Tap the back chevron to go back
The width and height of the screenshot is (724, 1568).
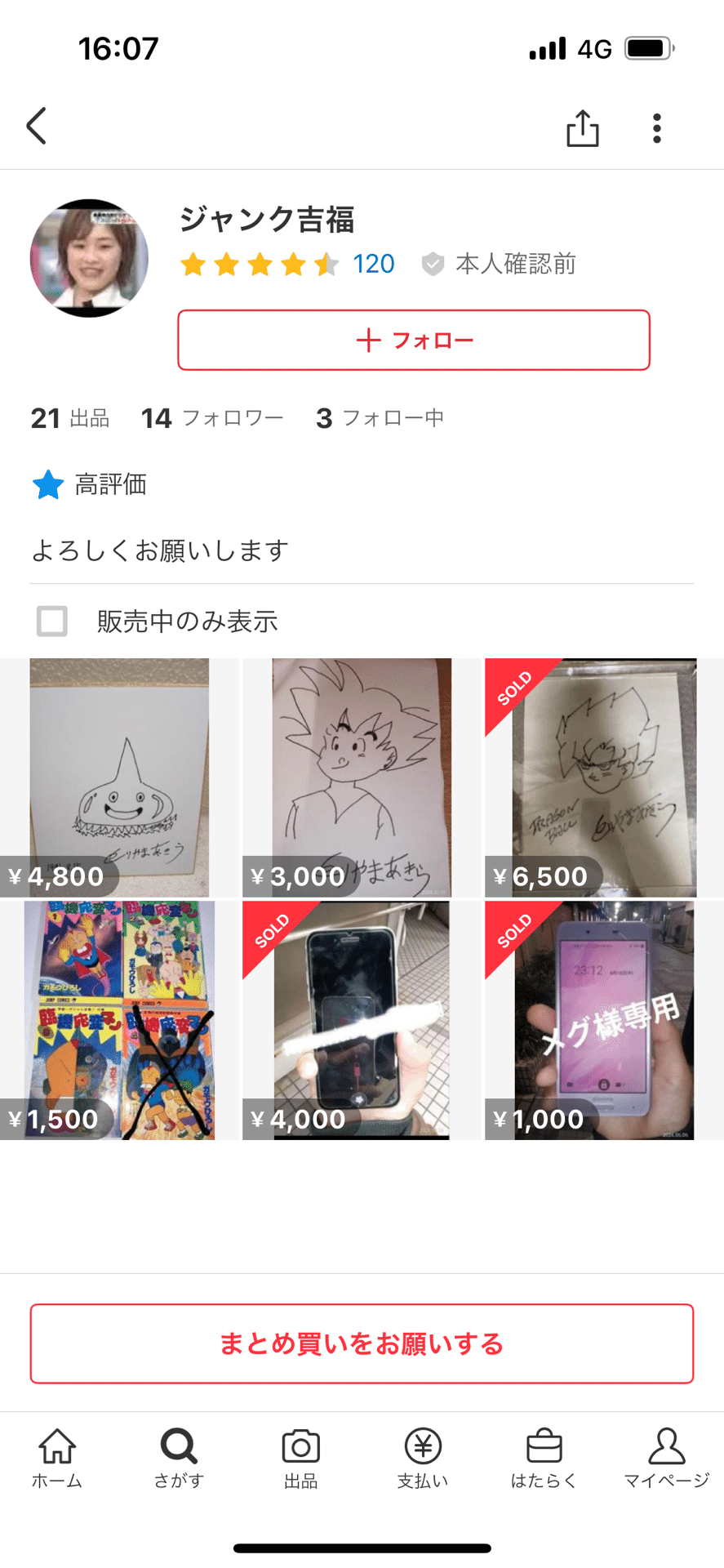click(36, 127)
